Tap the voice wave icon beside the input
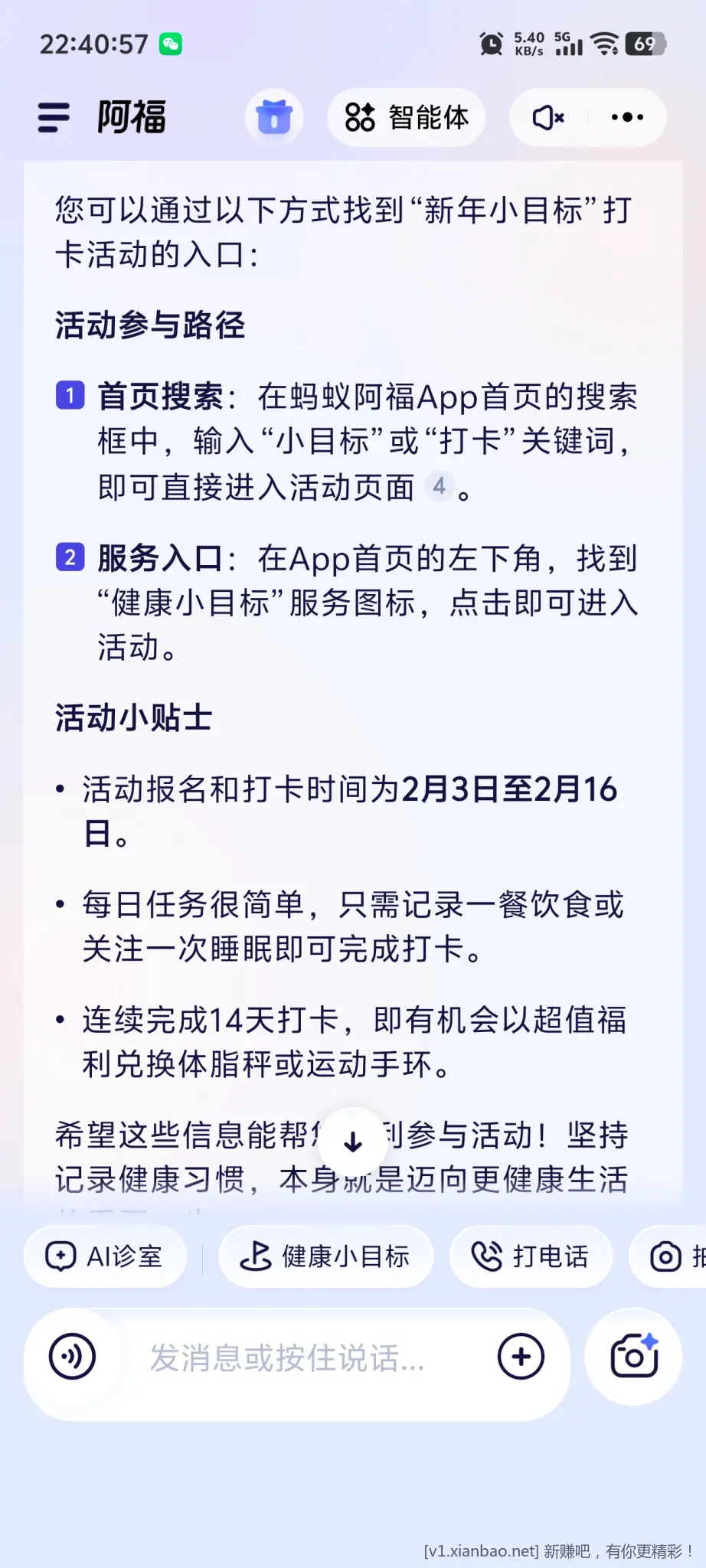Screen dimensions: 706x1568 tap(71, 1356)
